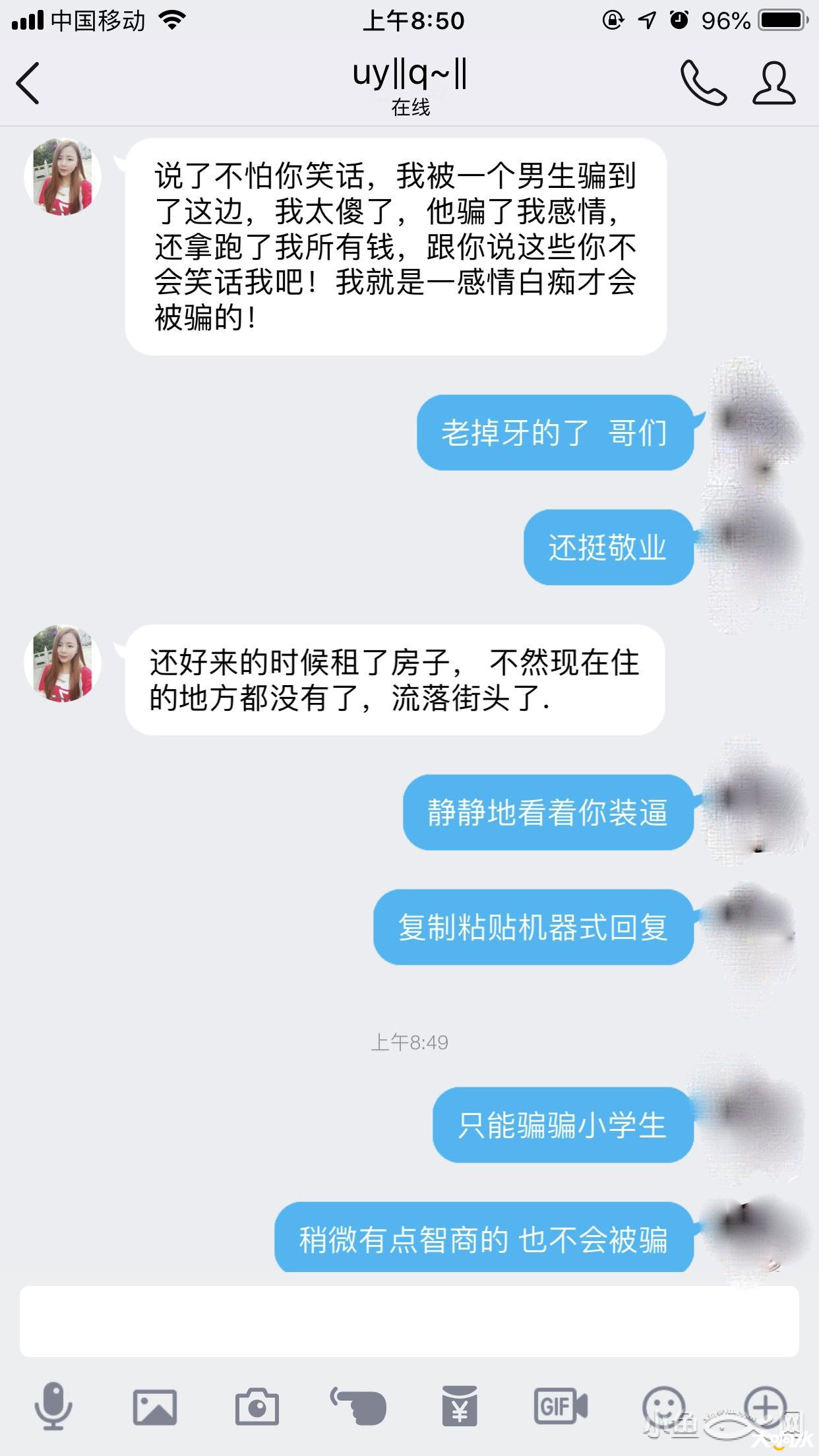819x1456 pixels.
Task: Start a voice call with this contact
Action: [x=703, y=83]
